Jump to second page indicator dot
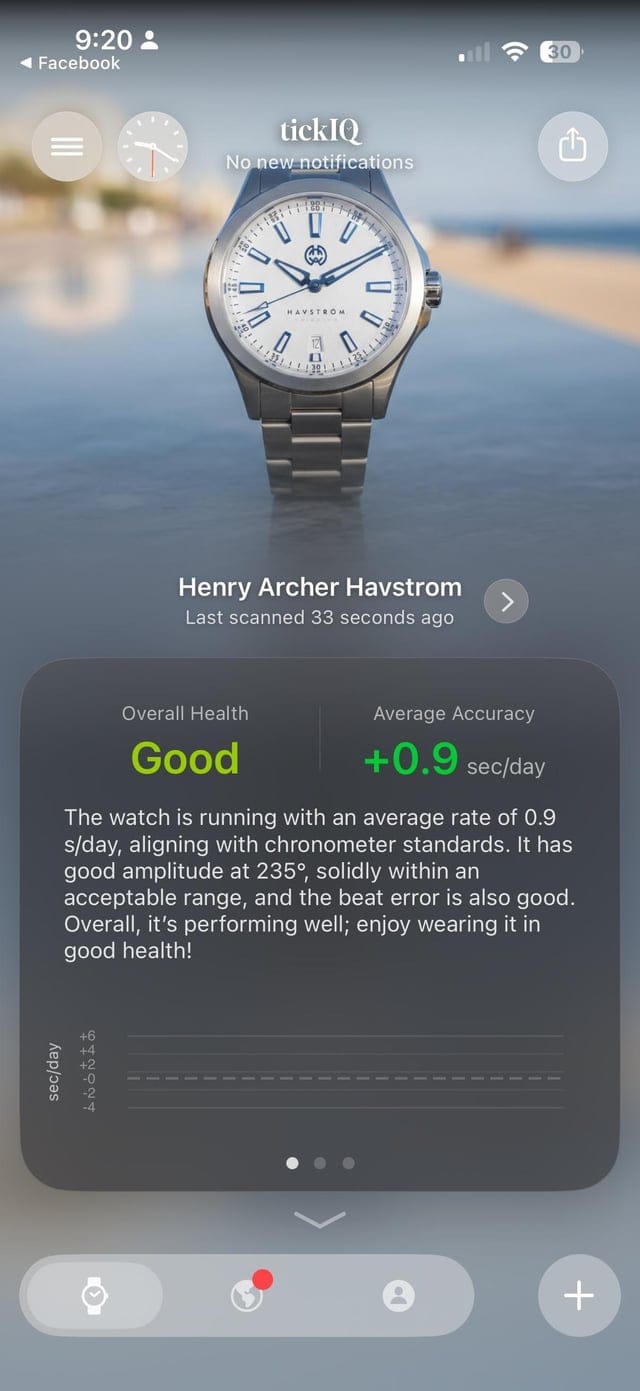The height and width of the screenshot is (1391, 640). pos(320,1163)
